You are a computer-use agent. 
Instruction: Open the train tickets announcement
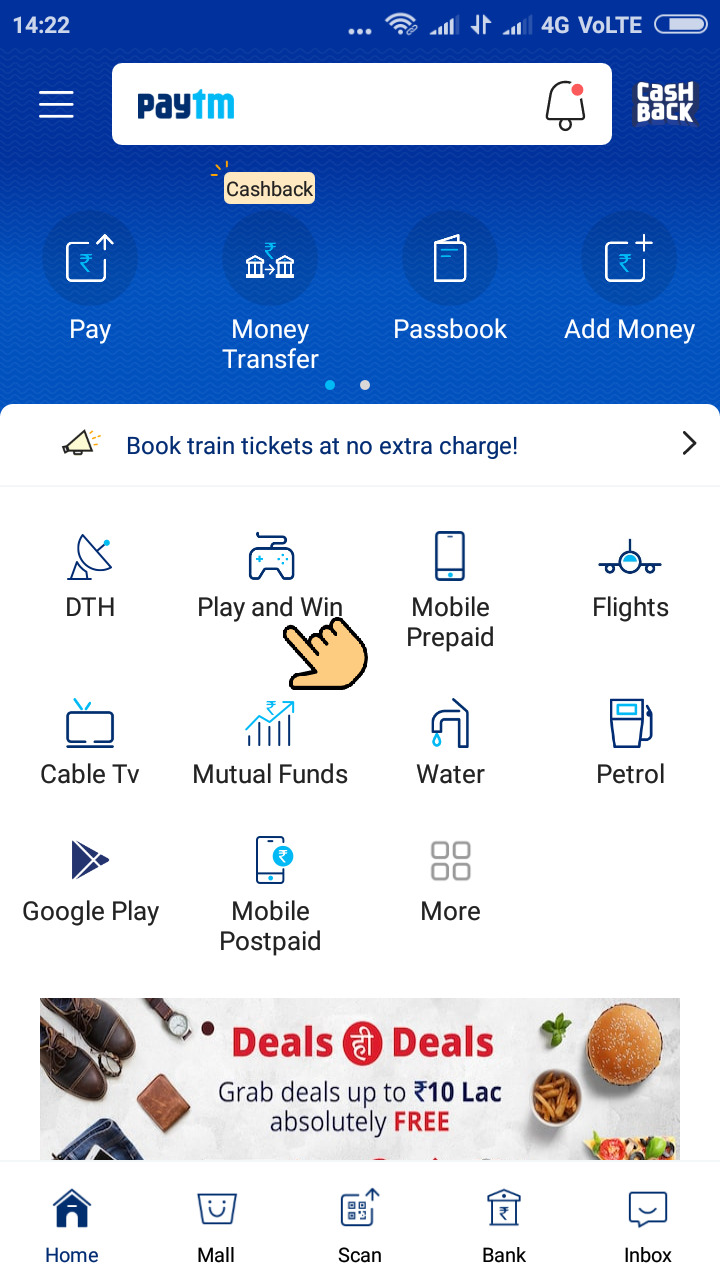coord(360,445)
